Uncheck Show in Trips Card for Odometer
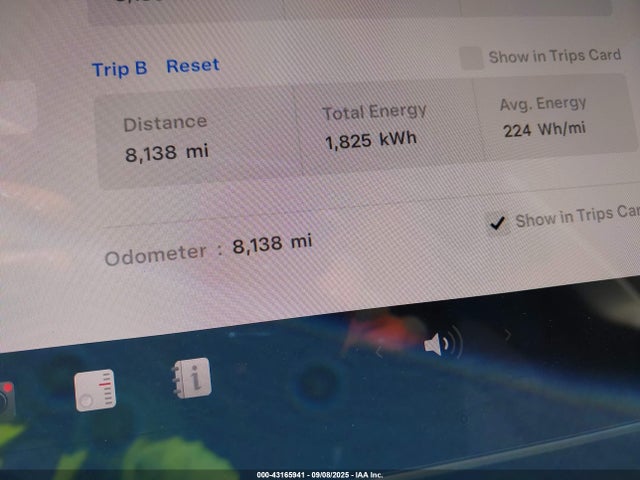The width and height of the screenshot is (640, 480). [x=497, y=223]
